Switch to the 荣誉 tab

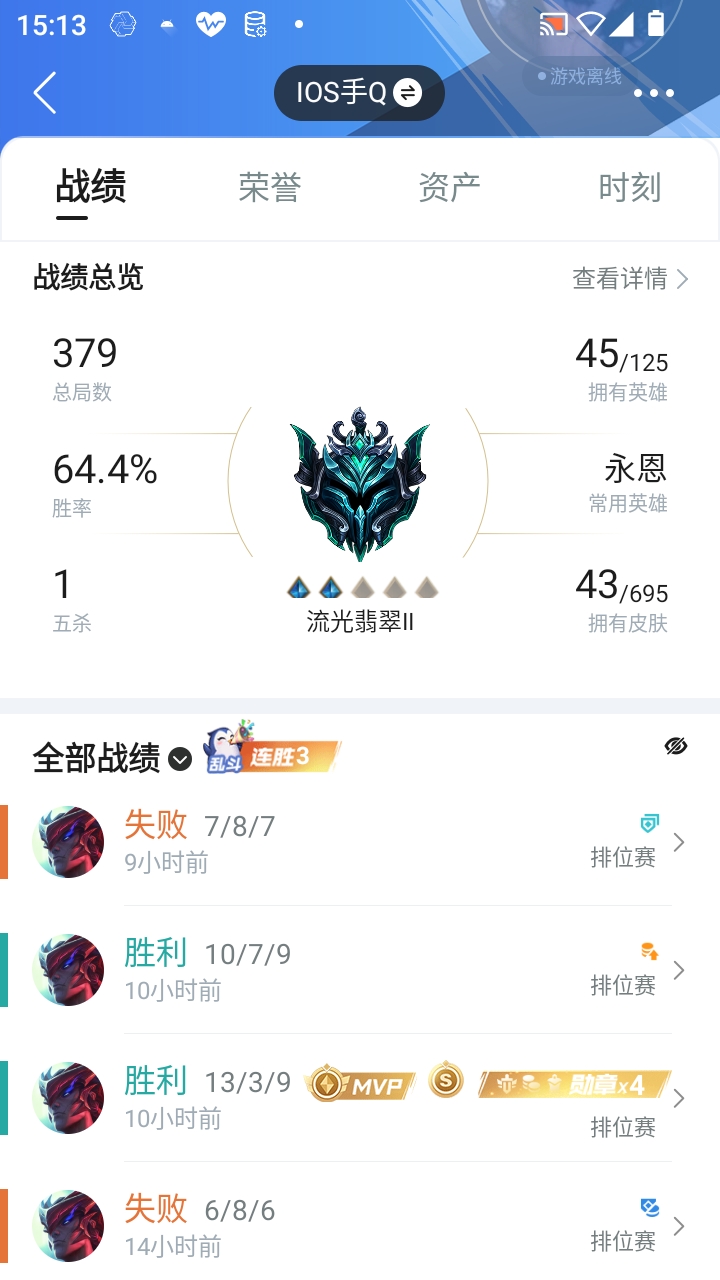(270, 187)
